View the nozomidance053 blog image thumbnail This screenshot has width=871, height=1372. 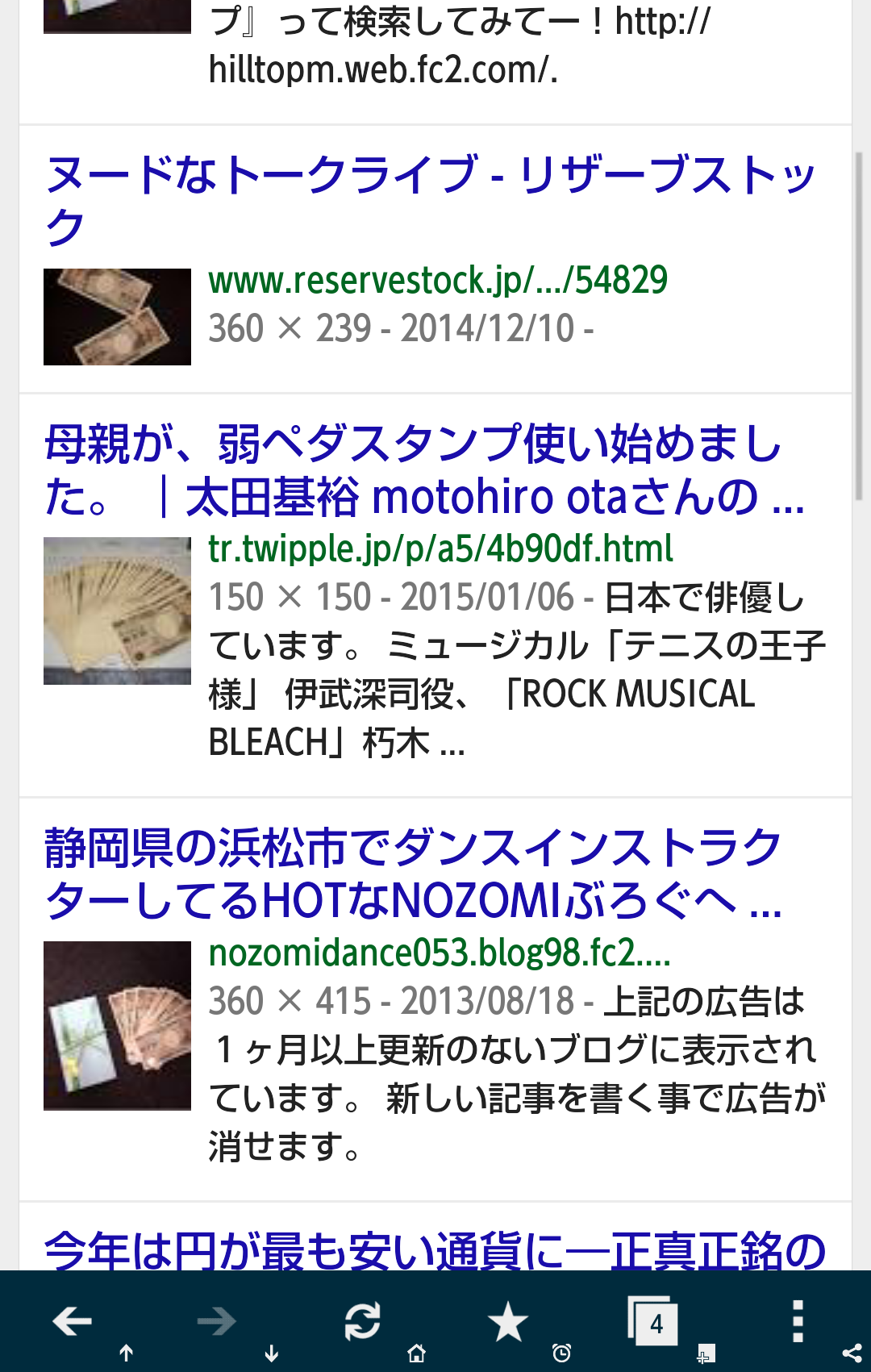(x=117, y=1025)
